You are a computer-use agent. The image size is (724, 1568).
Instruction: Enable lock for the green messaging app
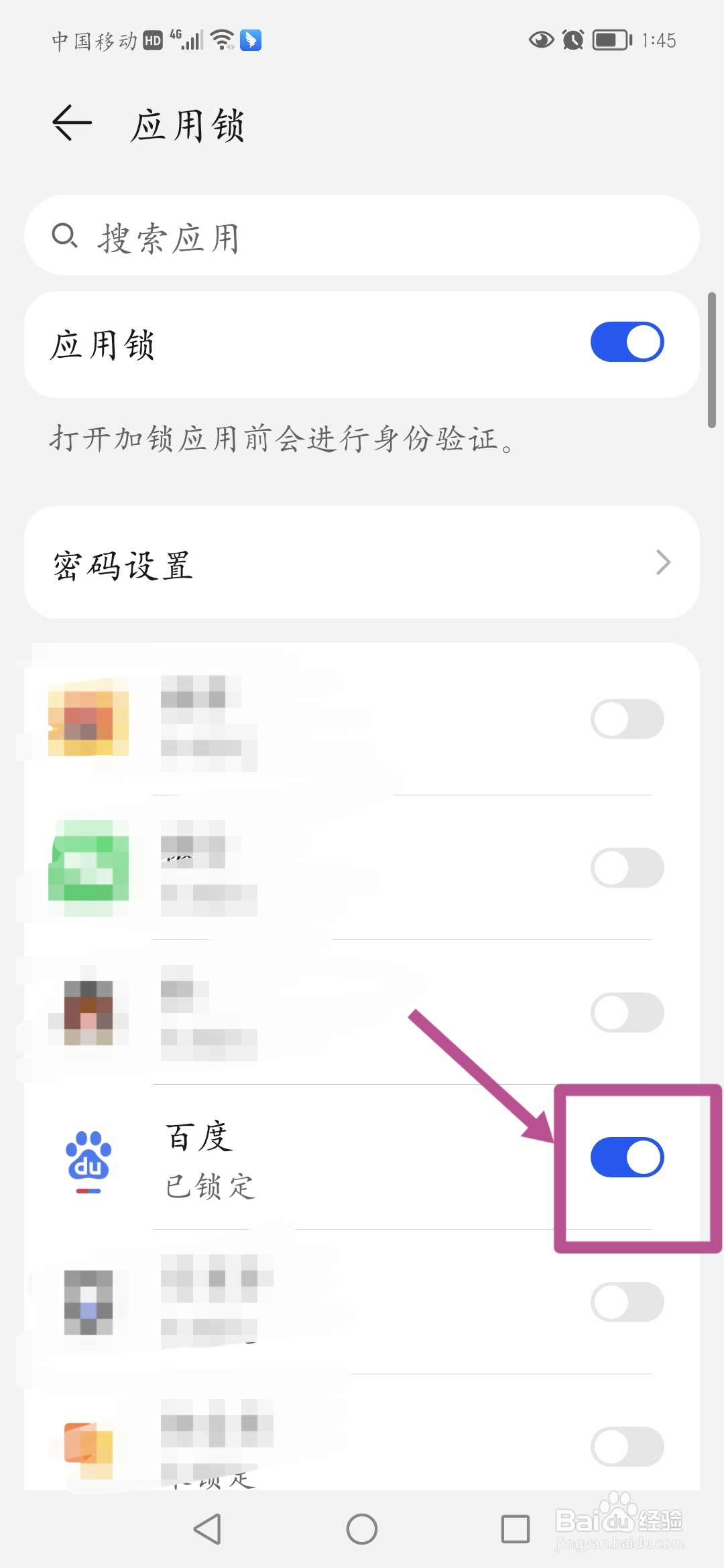click(627, 866)
